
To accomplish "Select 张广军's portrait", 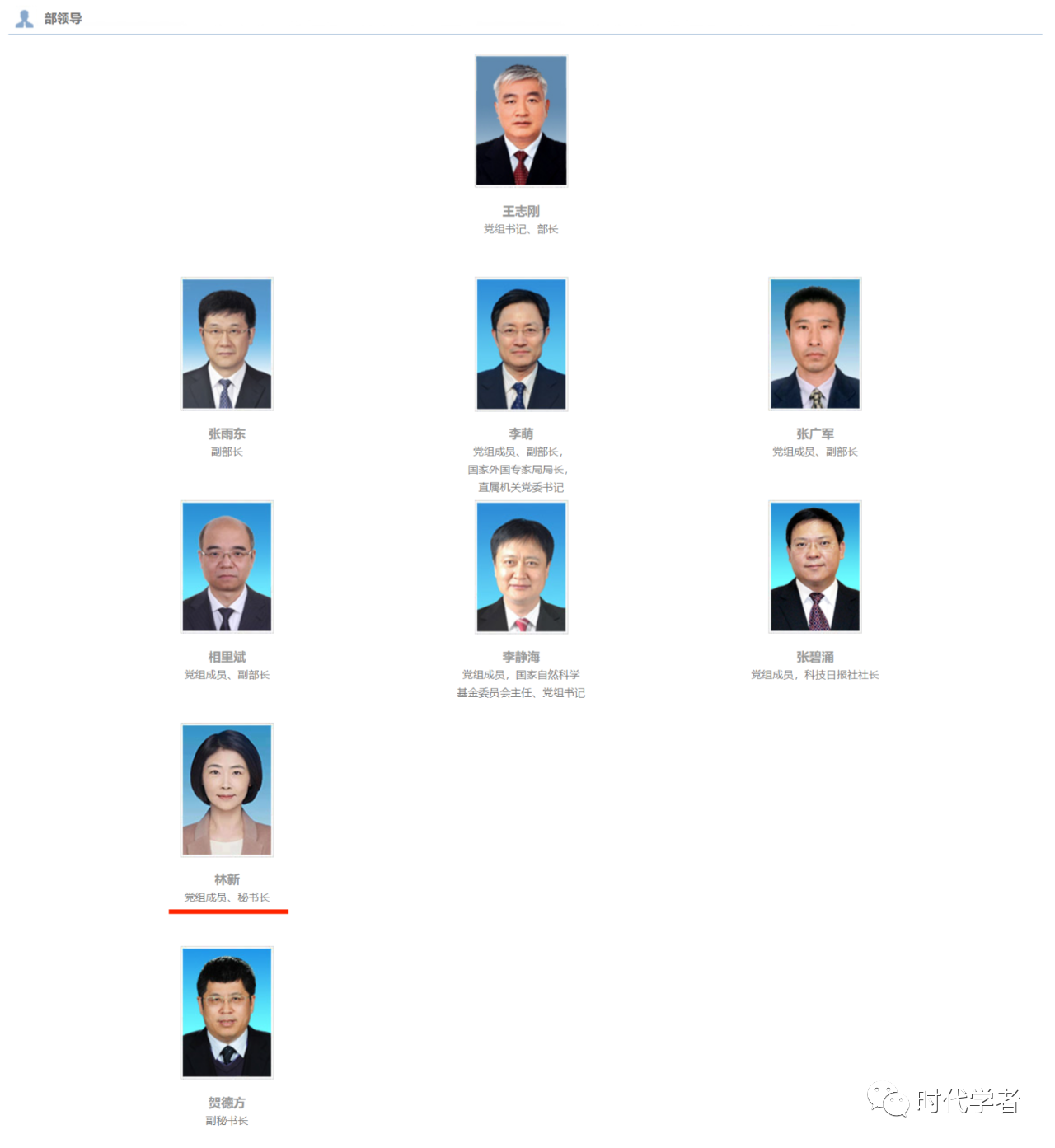I will 814,344.
